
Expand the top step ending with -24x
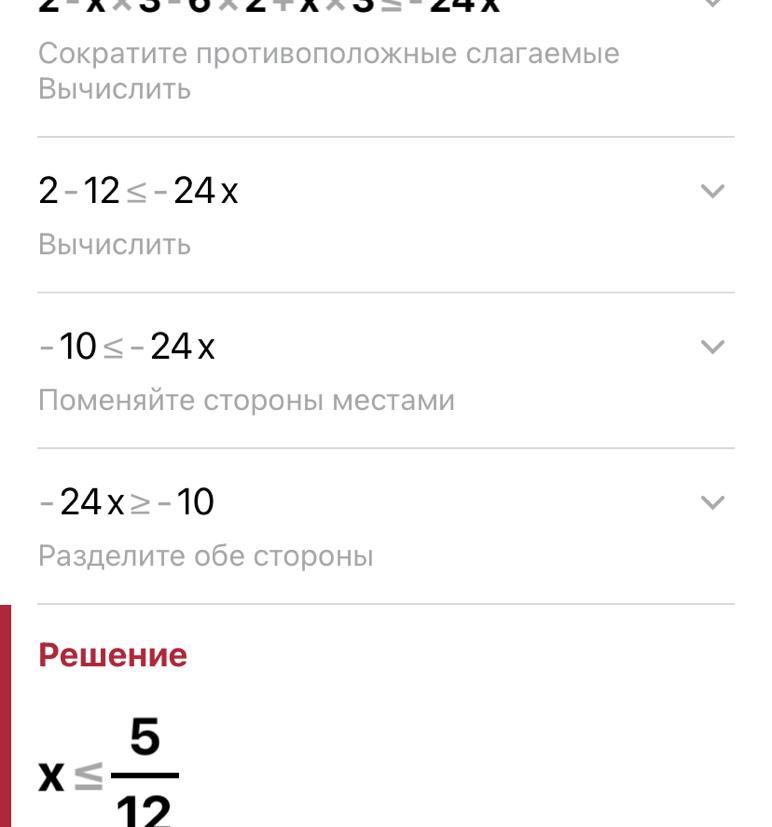coord(712,5)
